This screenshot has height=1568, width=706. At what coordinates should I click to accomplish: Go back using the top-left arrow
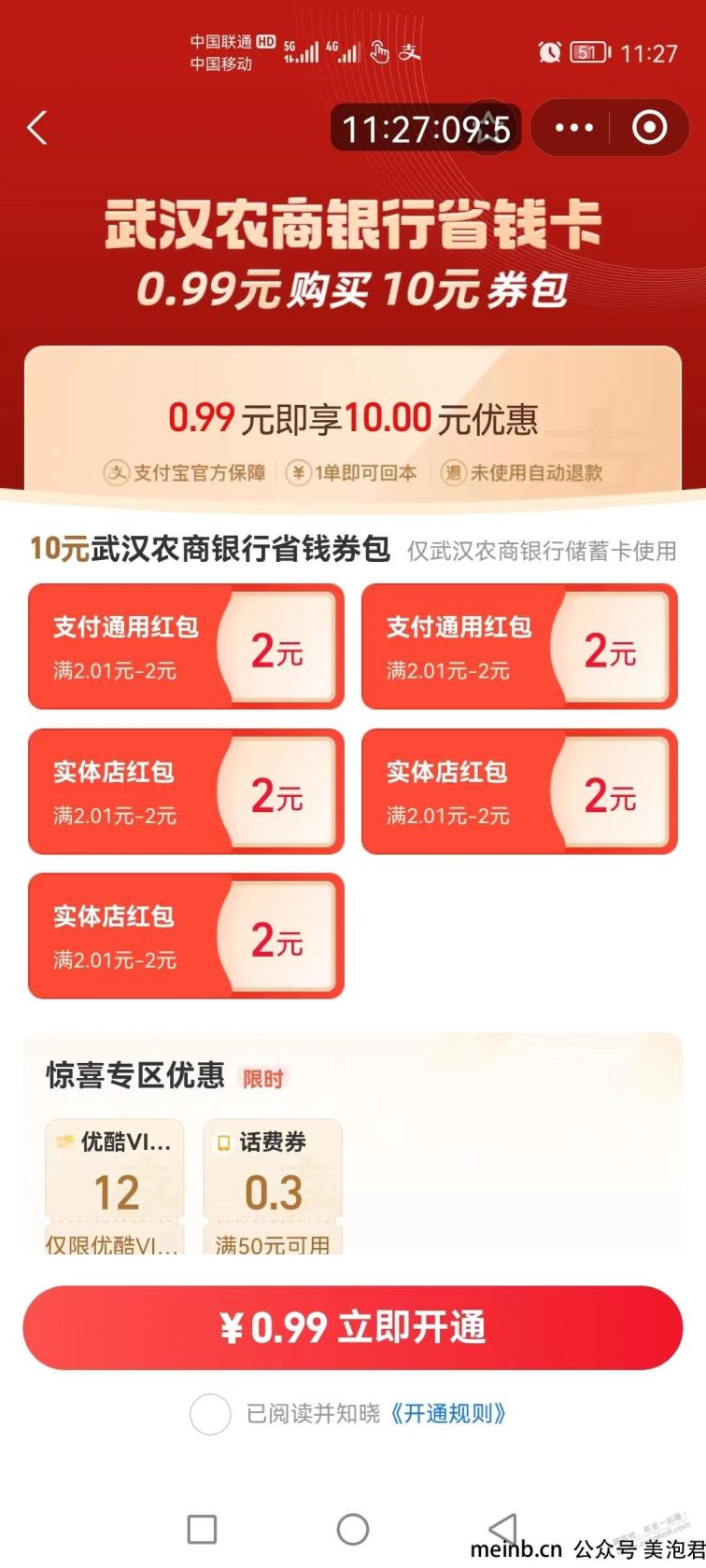[37, 128]
